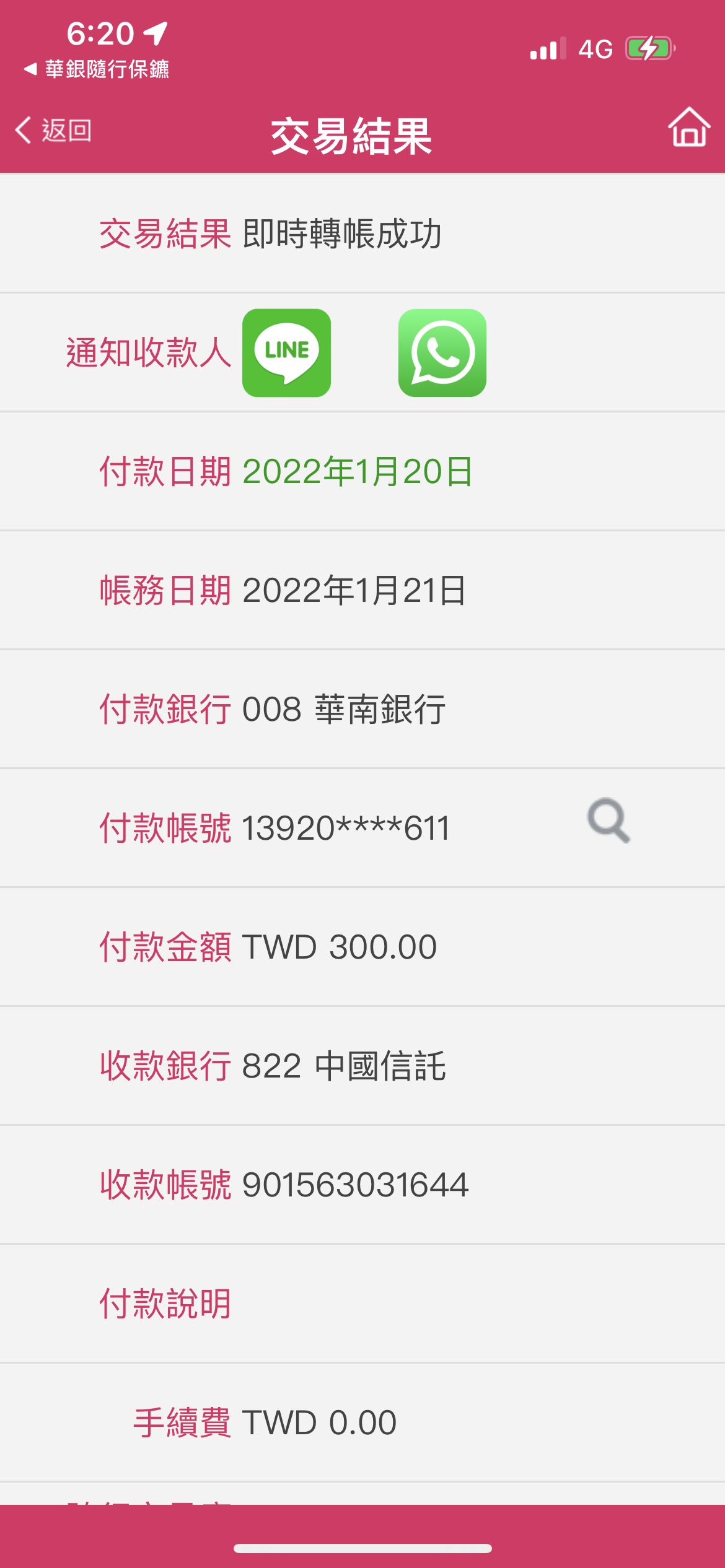Screen dimensions: 725x1568
Task: Open the home icon
Action: (689, 127)
